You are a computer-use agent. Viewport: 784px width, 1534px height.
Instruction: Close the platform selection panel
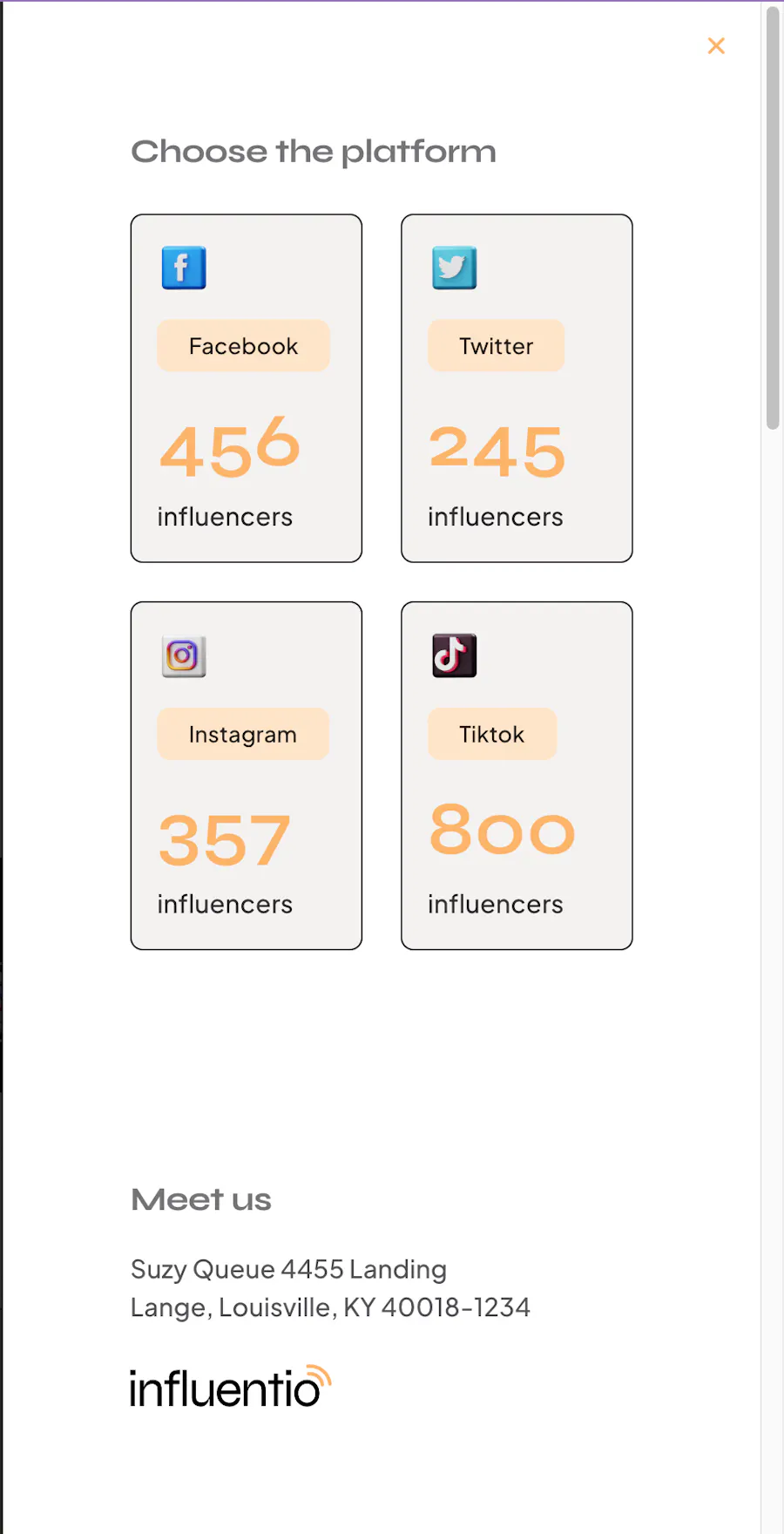point(716,45)
